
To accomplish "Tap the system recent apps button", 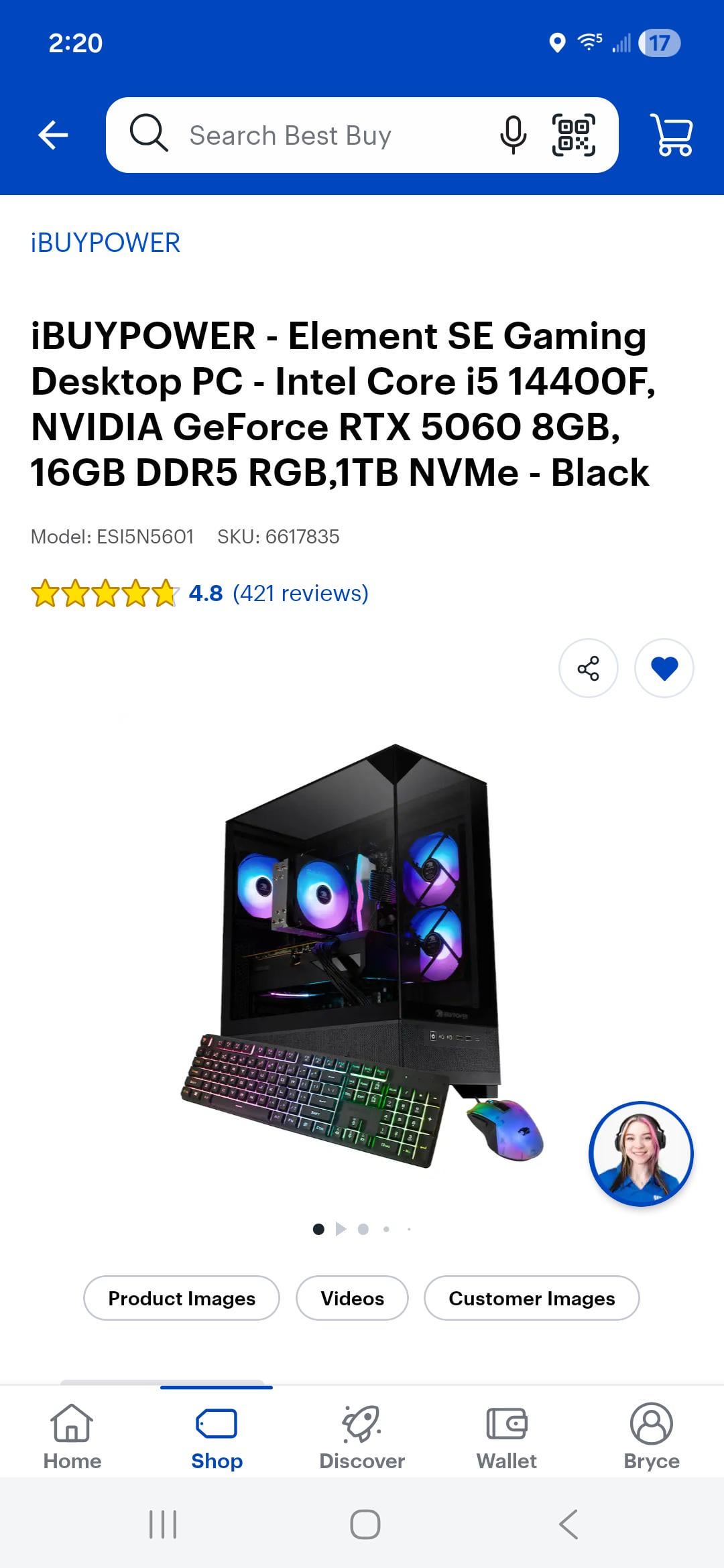I will pos(163,1524).
